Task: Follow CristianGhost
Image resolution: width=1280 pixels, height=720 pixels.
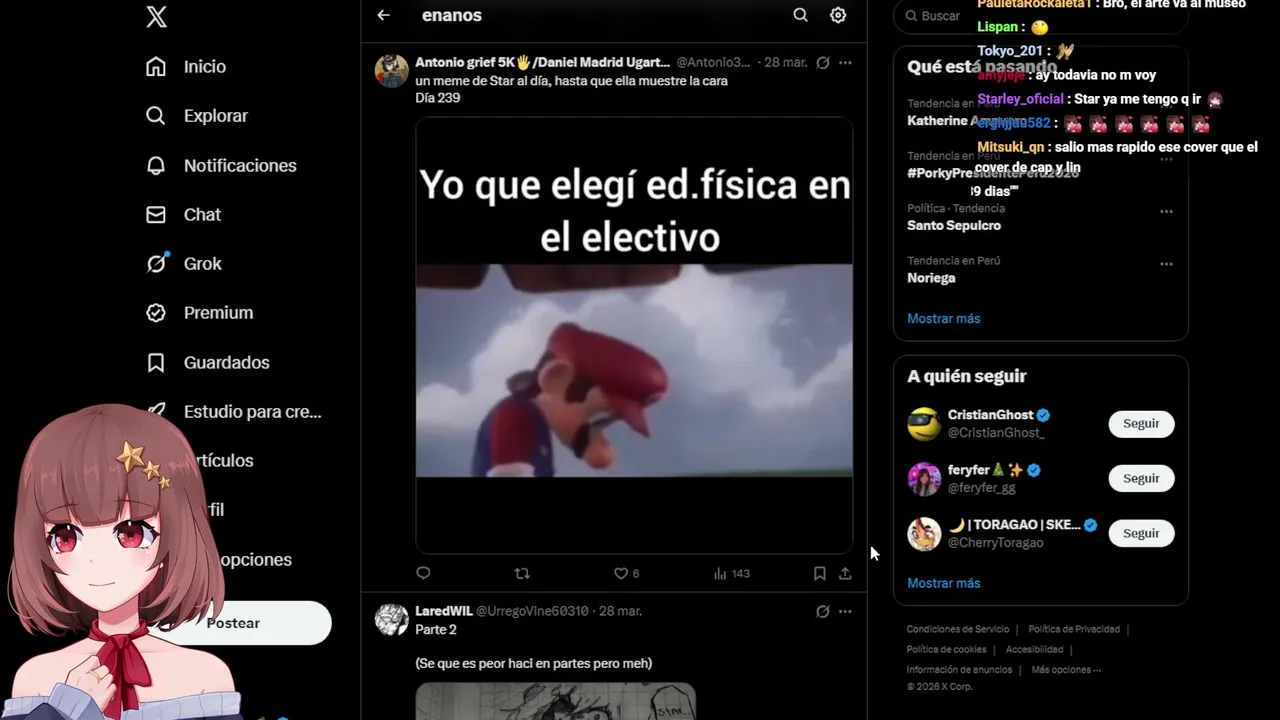Action: (x=1140, y=424)
